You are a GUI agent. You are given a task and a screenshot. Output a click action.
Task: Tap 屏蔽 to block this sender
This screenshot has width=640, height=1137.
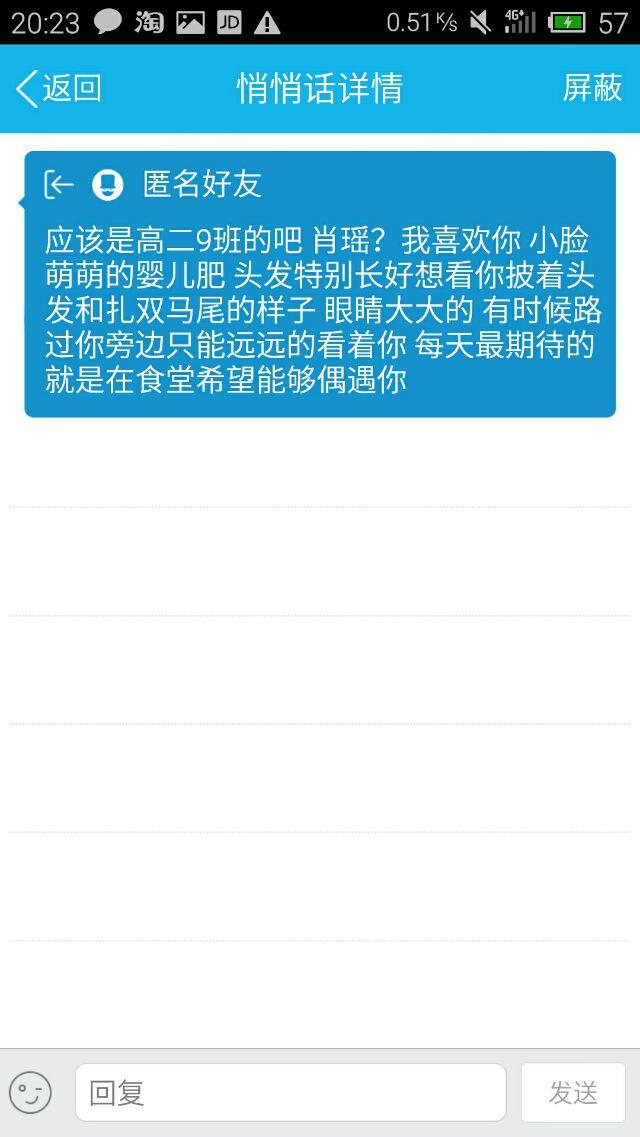592,88
